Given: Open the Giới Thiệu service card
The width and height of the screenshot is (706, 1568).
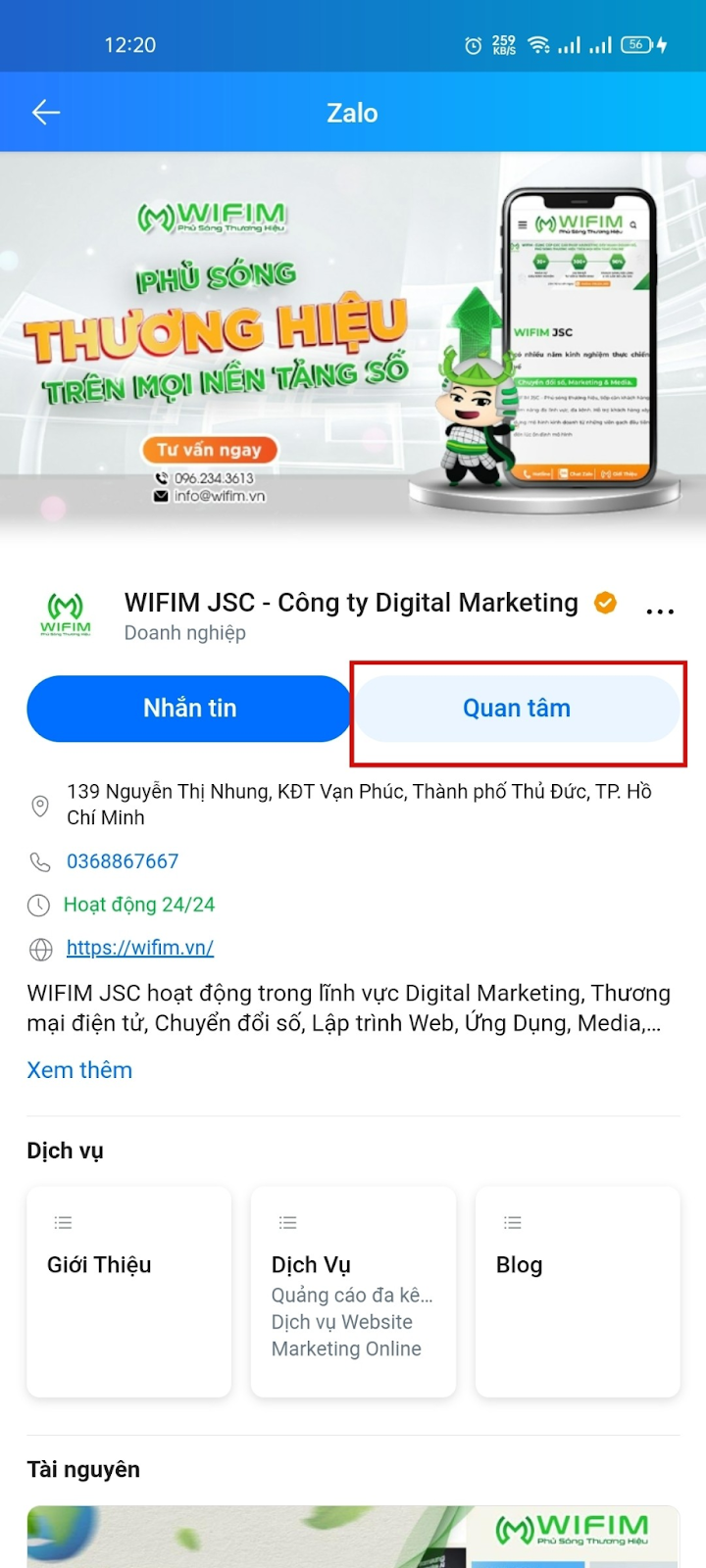Looking at the screenshot, I should pyautogui.click(x=129, y=1291).
